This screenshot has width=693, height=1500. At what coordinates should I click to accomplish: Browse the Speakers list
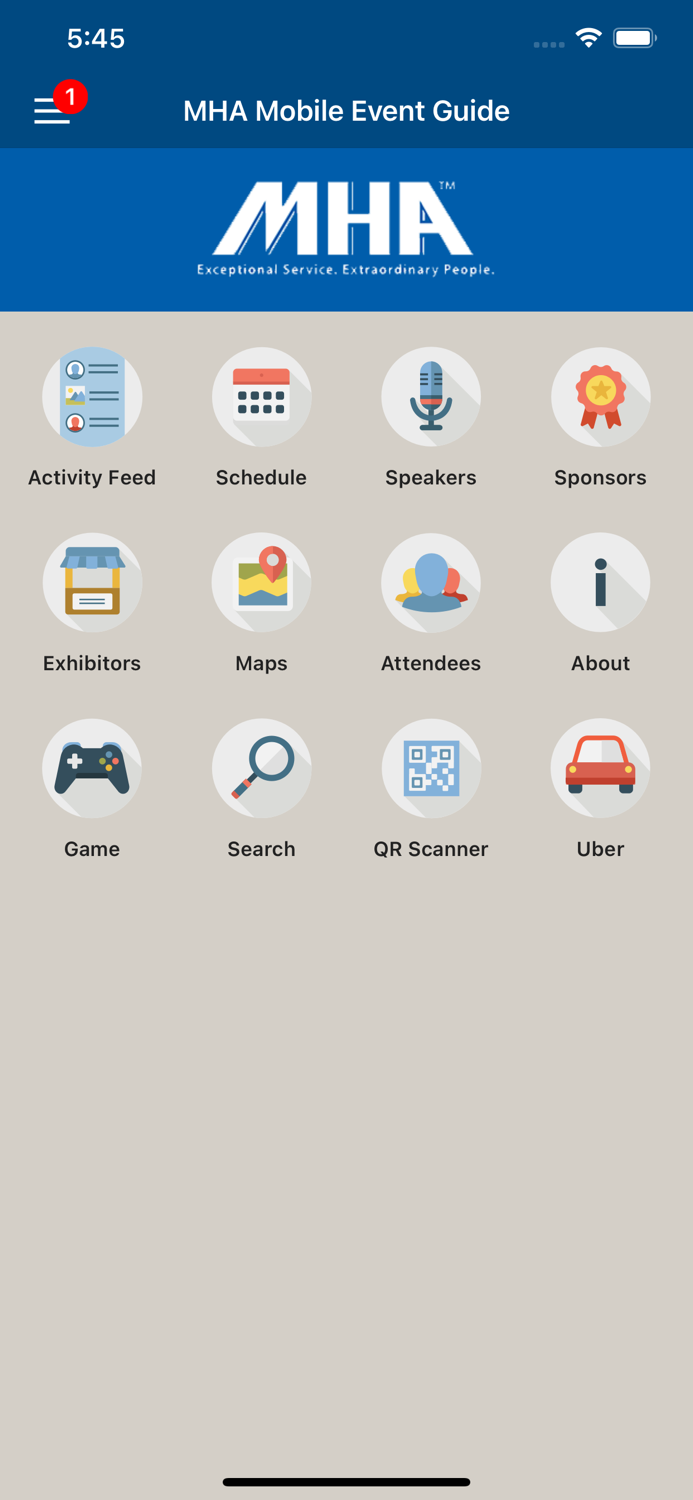click(431, 398)
